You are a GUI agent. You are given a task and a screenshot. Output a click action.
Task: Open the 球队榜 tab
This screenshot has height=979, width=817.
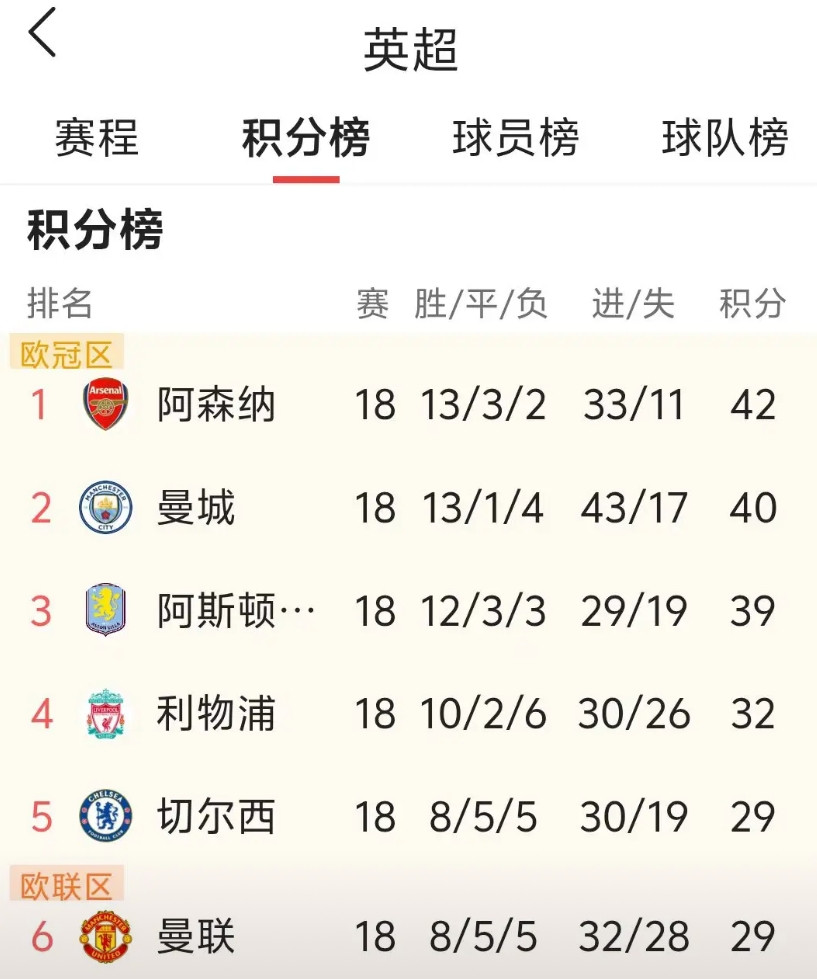pos(727,139)
